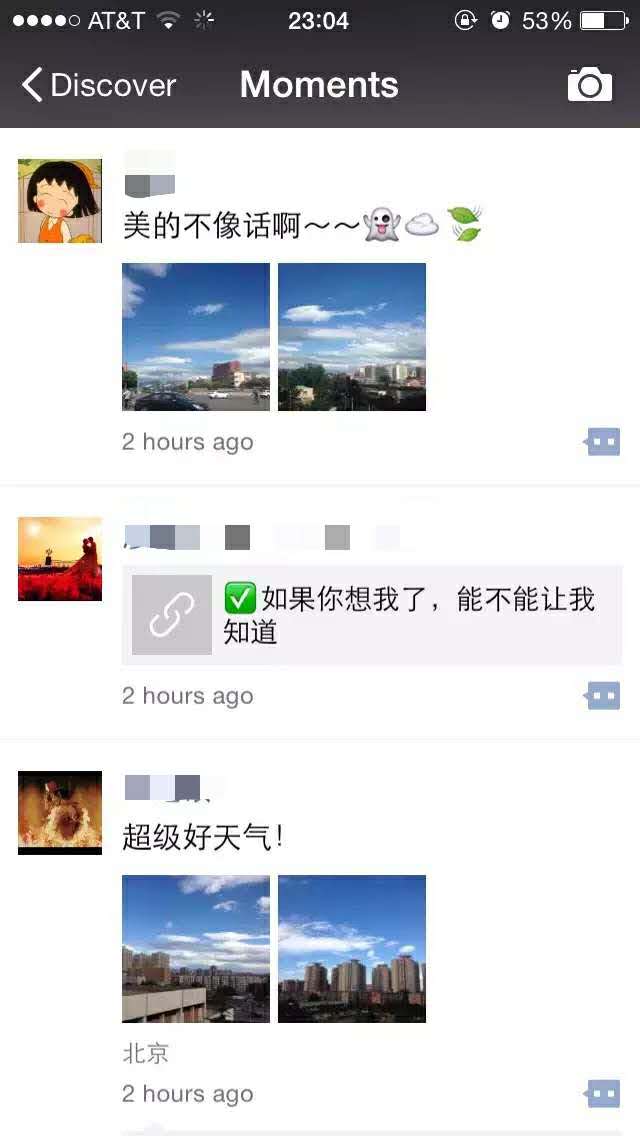View second photo in 超级好天气 post
640x1136 pixels.
(352, 949)
